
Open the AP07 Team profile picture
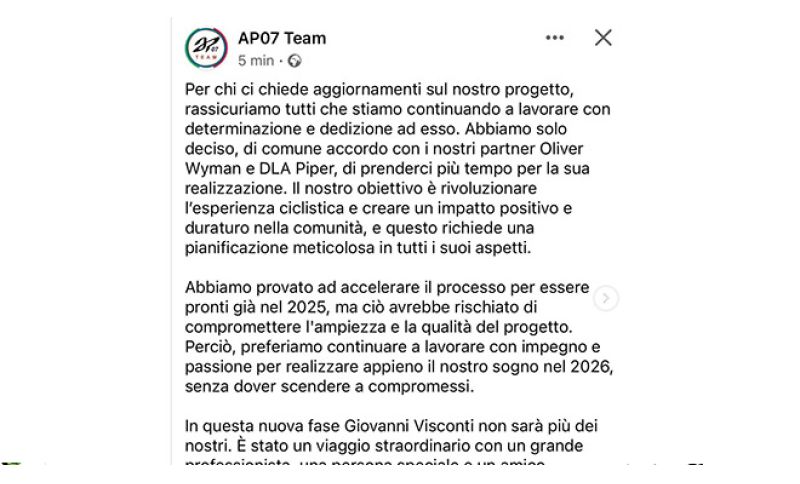pos(204,47)
